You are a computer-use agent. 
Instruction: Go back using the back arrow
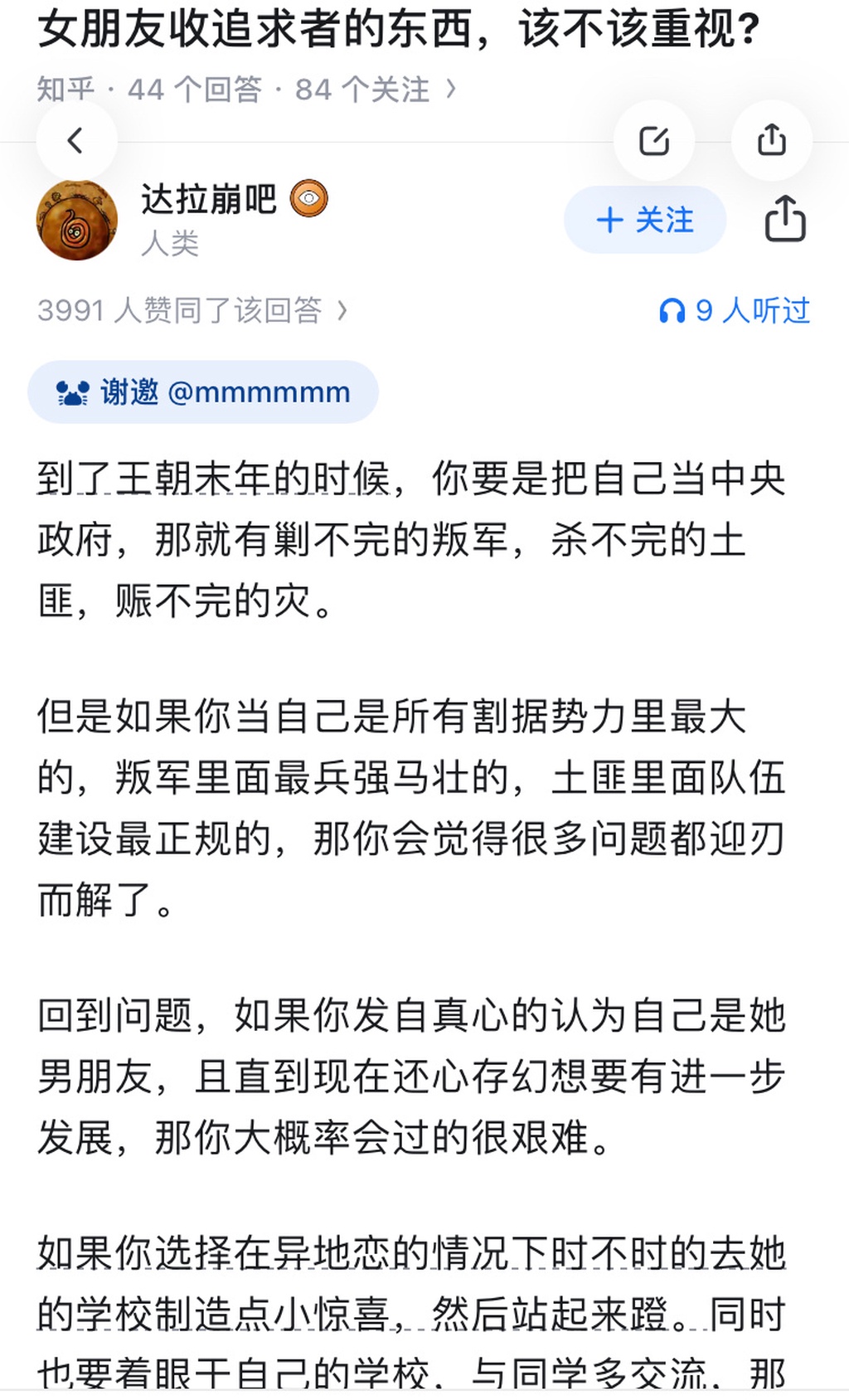[75, 140]
